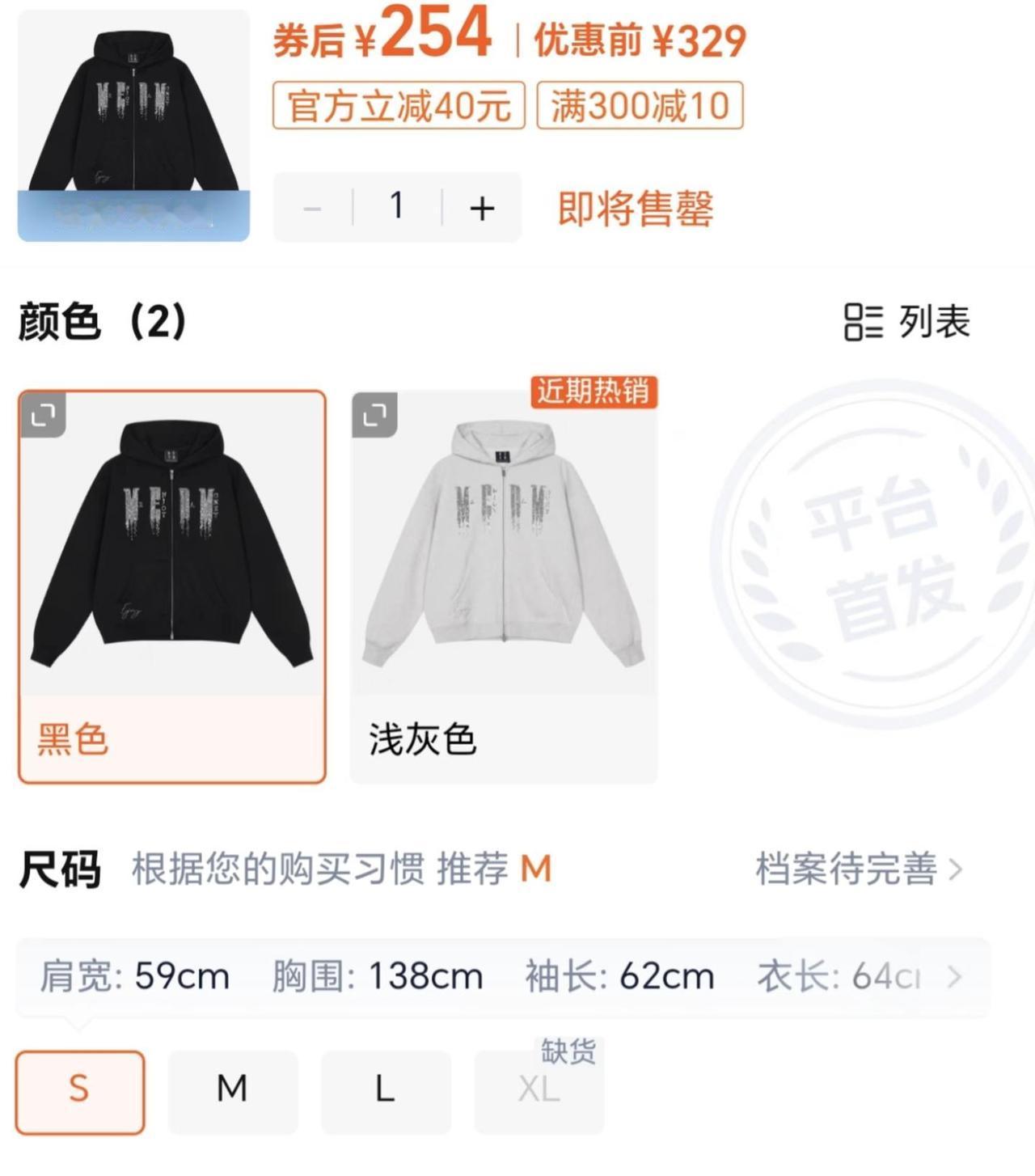Select size L option

(x=383, y=1089)
